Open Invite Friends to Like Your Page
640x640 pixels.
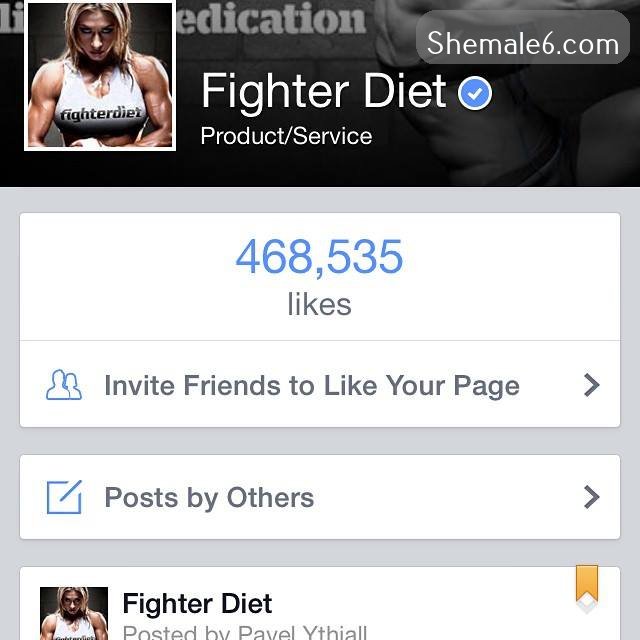coord(320,385)
